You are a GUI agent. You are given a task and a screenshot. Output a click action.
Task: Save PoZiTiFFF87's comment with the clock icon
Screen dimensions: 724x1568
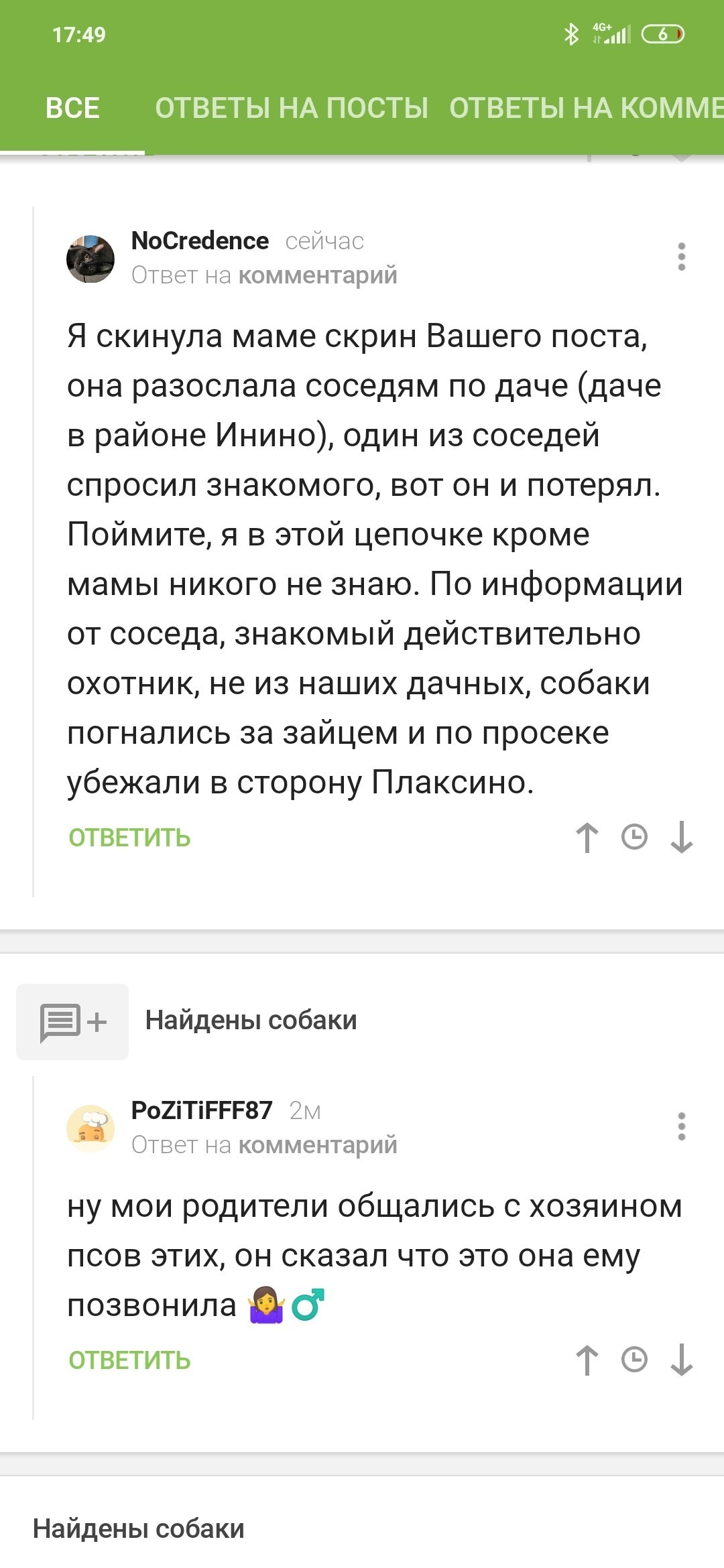pyautogui.click(x=634, y=1360)
